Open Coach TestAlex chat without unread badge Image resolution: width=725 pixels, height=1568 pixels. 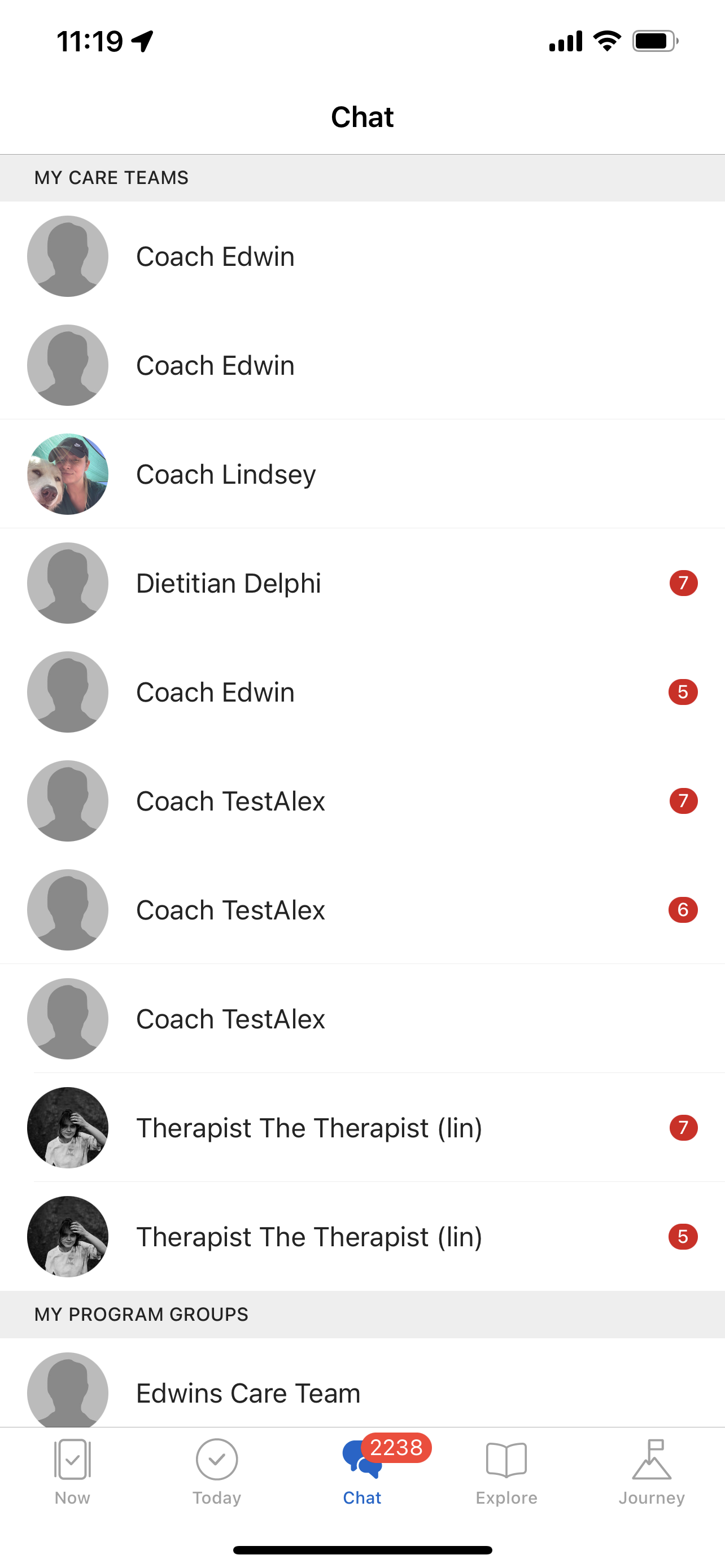pyautogui.click(x=362, y=1019)
